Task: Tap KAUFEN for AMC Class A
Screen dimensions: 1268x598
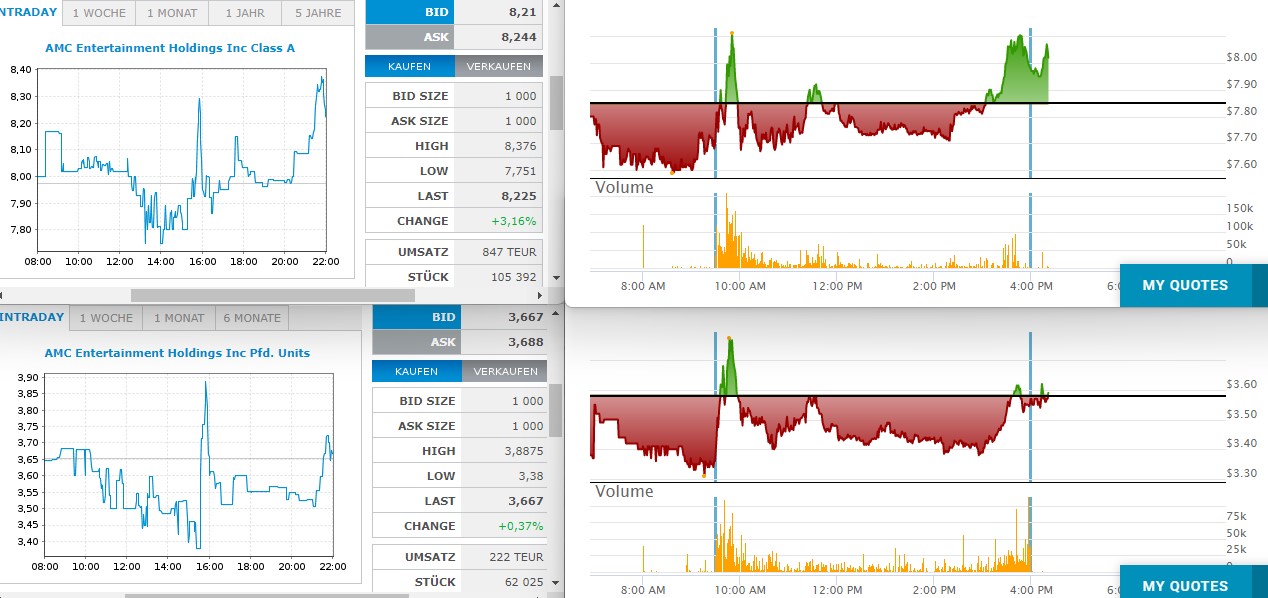Action: coord(409,66)
